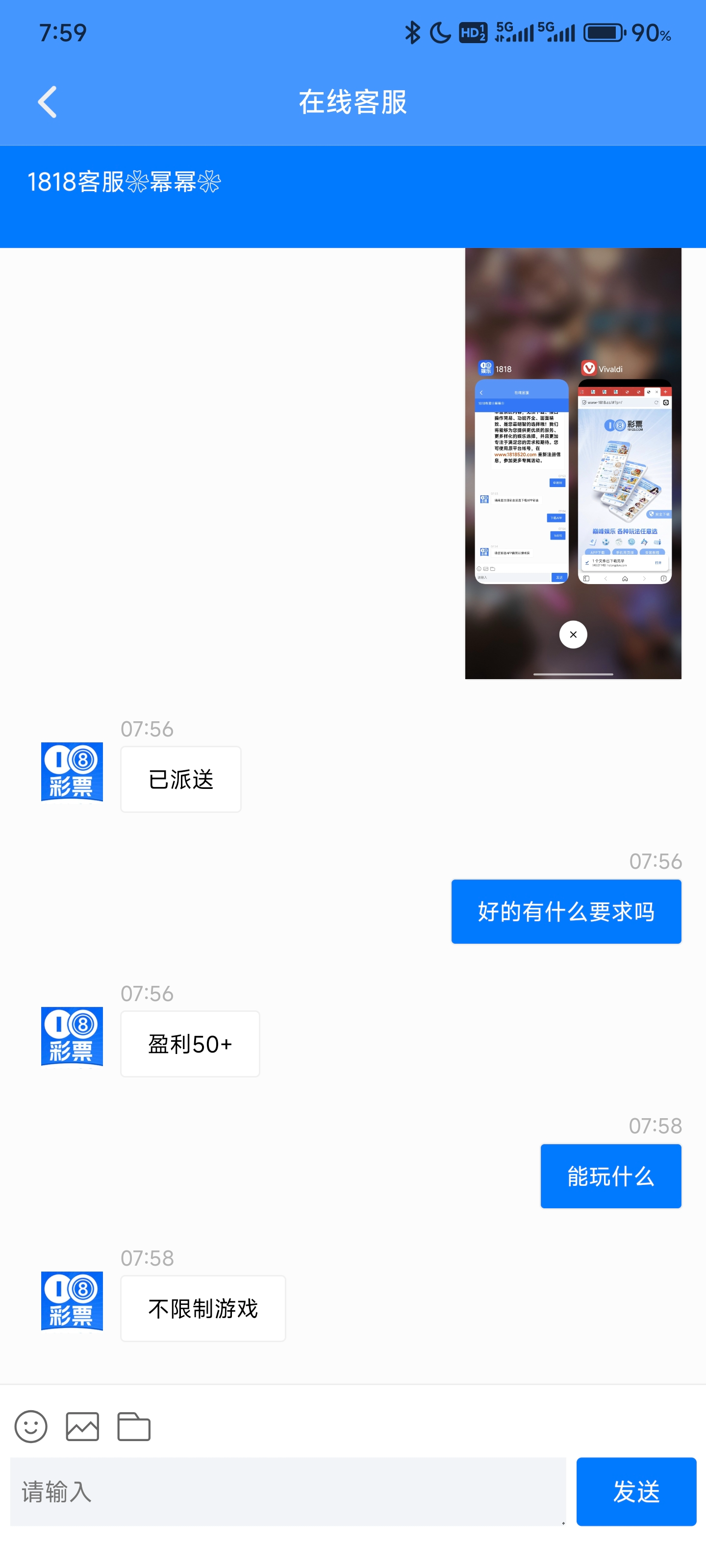Viewport: 706px width, 1568px height.
Task: Go back using the left arrow
Action: click(x=46, y=102)
